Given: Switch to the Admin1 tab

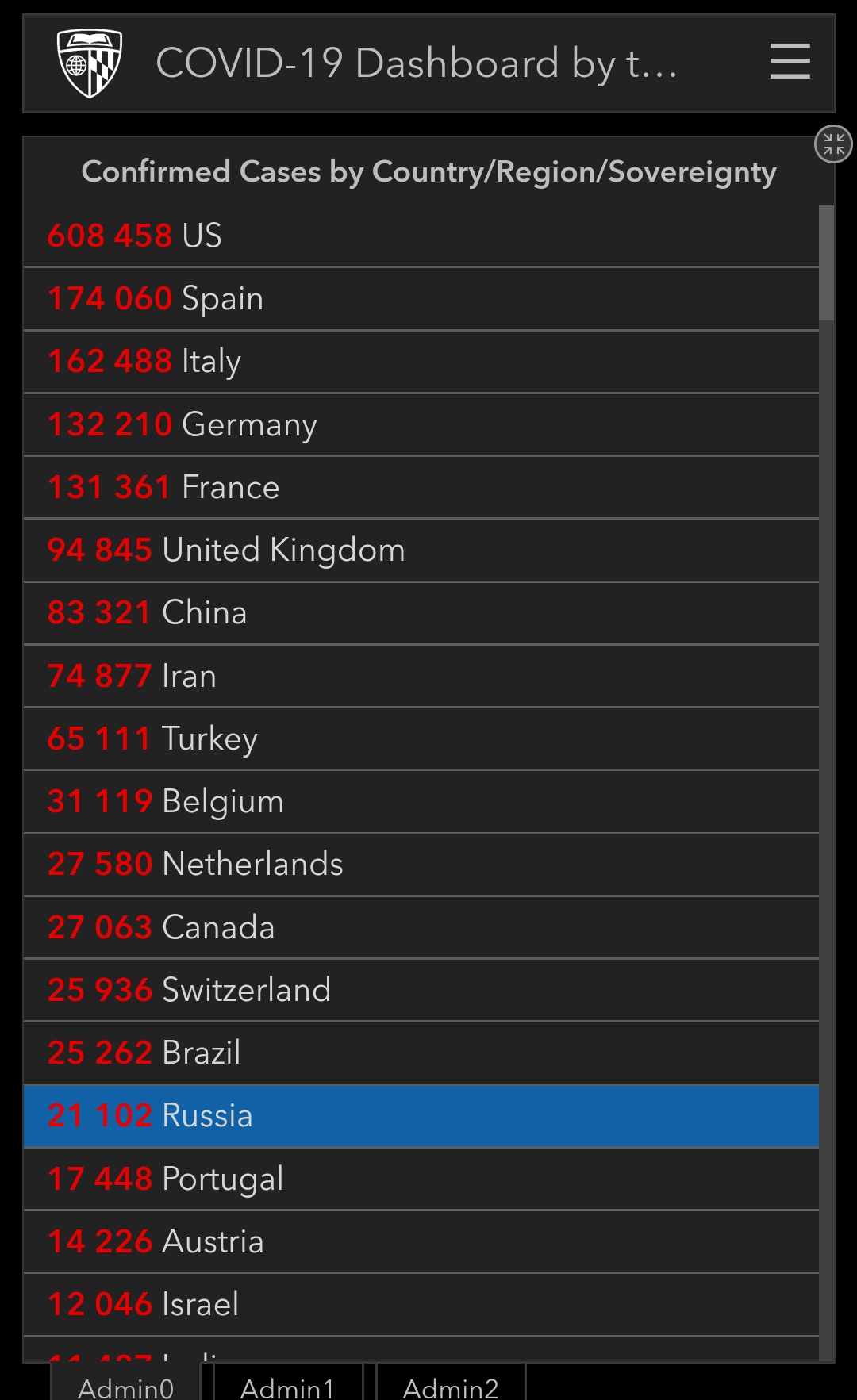Looking at the screenshot, I should click(x=288, y=1387).
